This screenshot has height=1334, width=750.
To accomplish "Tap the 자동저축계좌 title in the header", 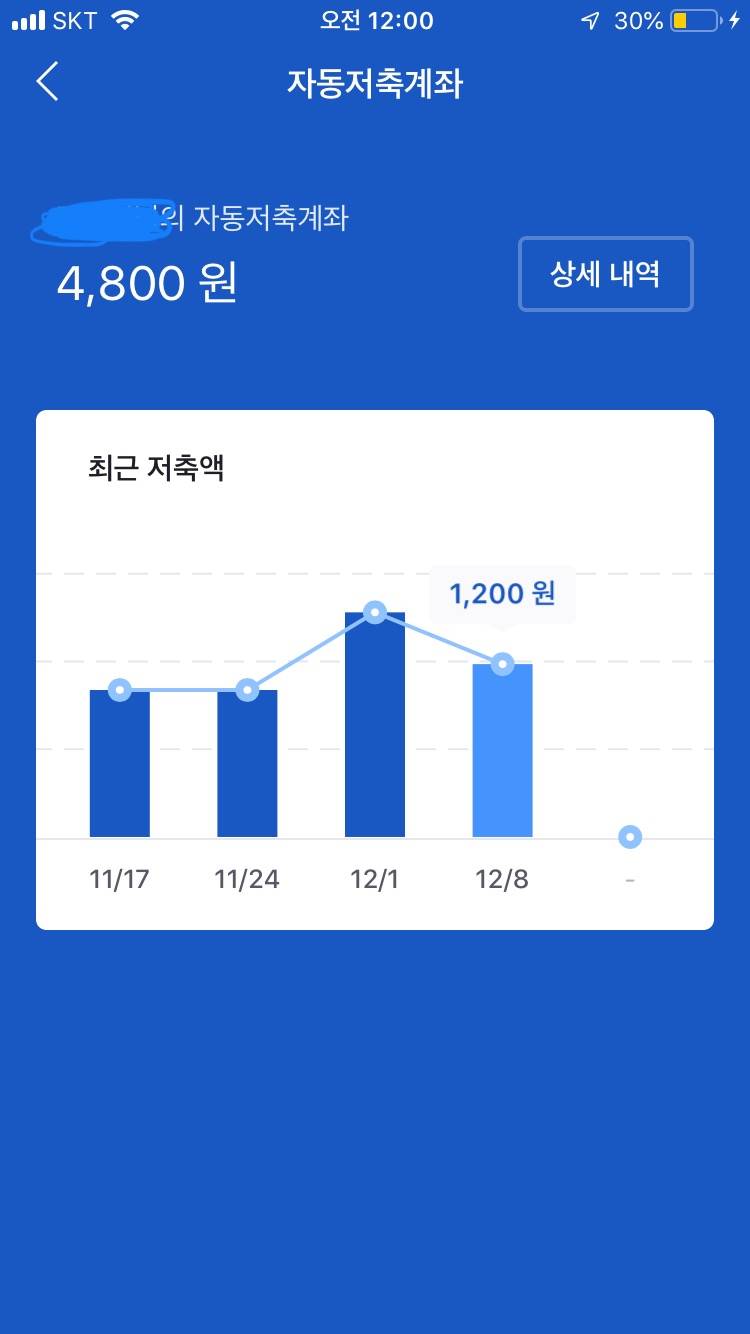I will click(x=374, y=84).
